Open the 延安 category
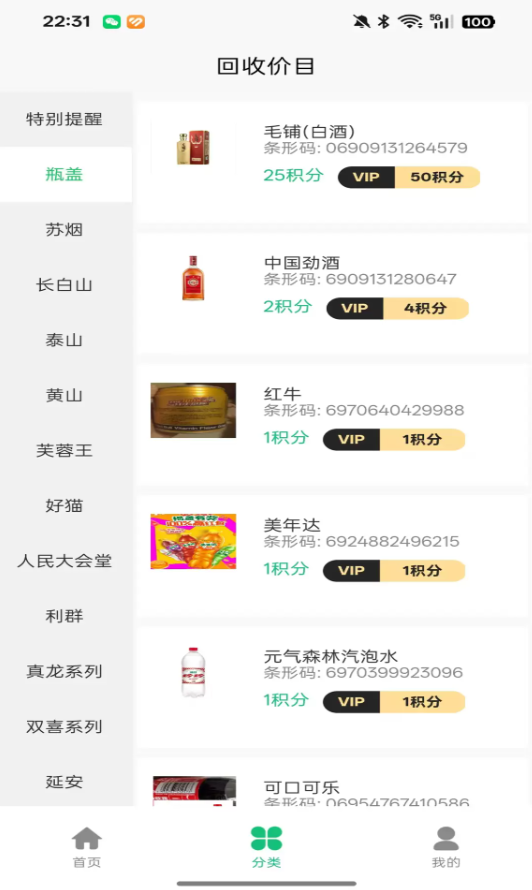 pyautogui.click(x=65, y=781)
